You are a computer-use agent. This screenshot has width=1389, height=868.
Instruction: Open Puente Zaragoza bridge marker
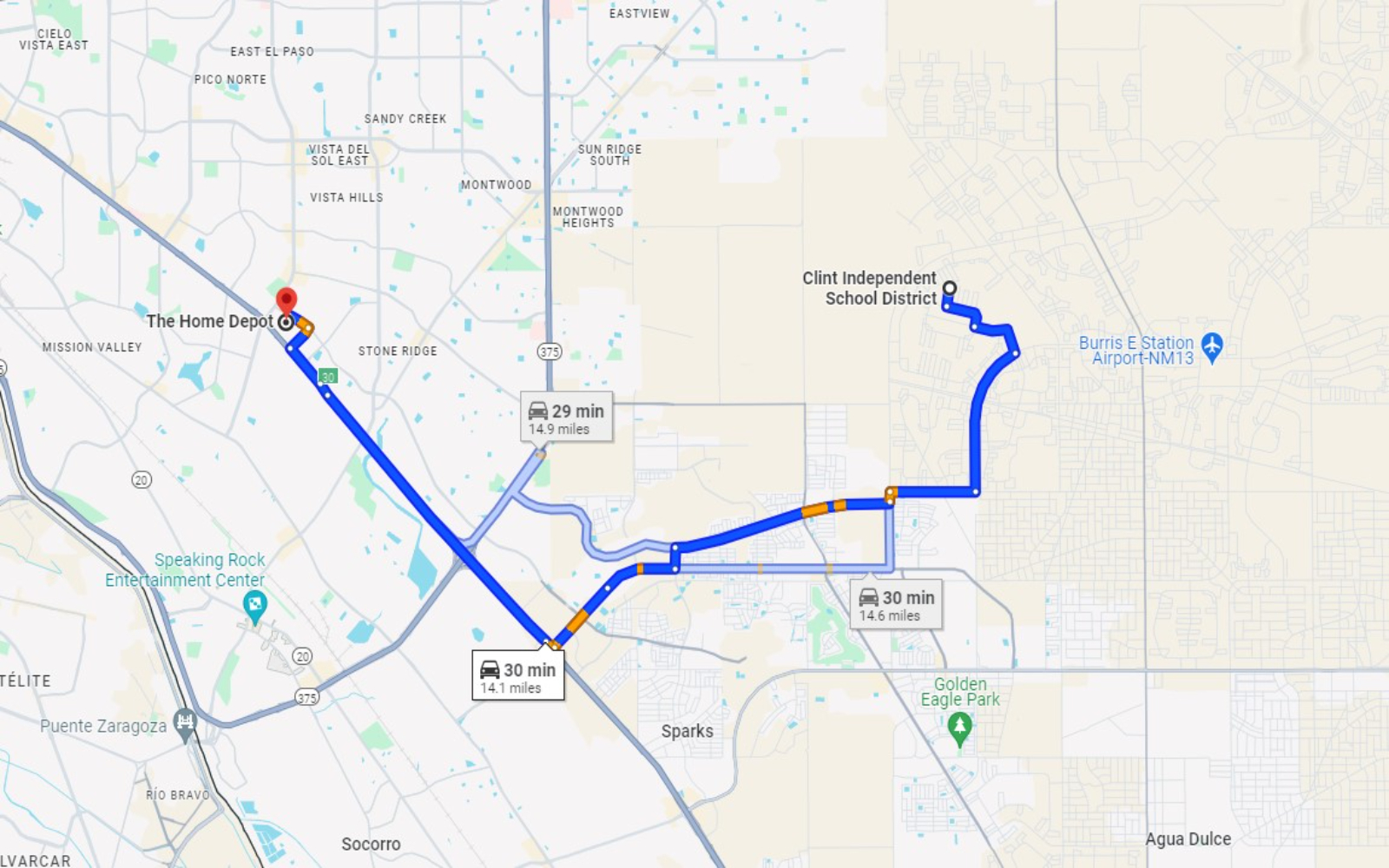coord(184,723)
